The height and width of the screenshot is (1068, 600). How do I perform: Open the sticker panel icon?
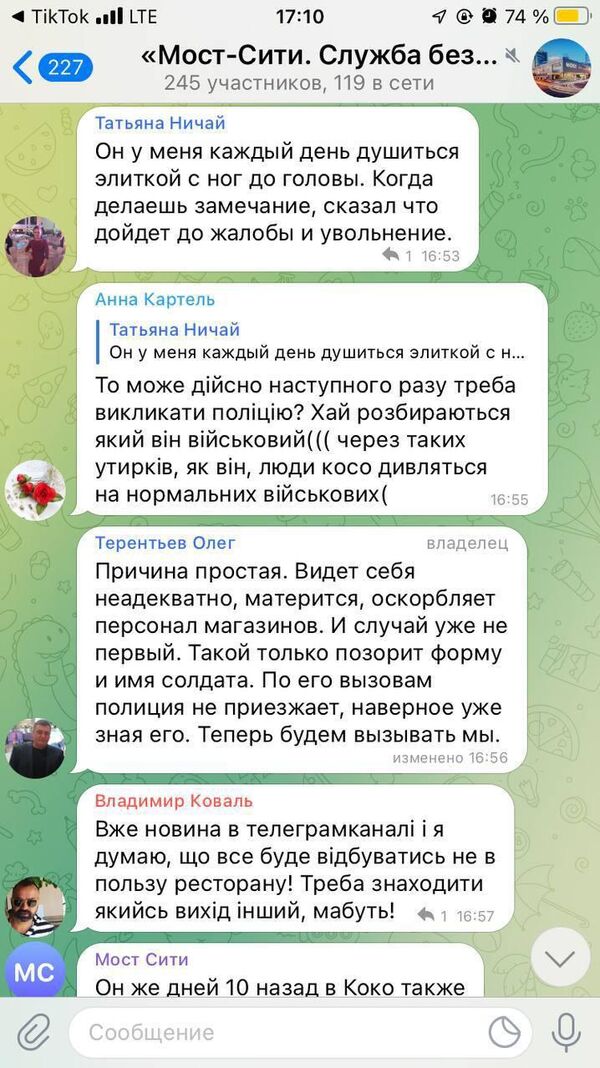coord(504,1032)
